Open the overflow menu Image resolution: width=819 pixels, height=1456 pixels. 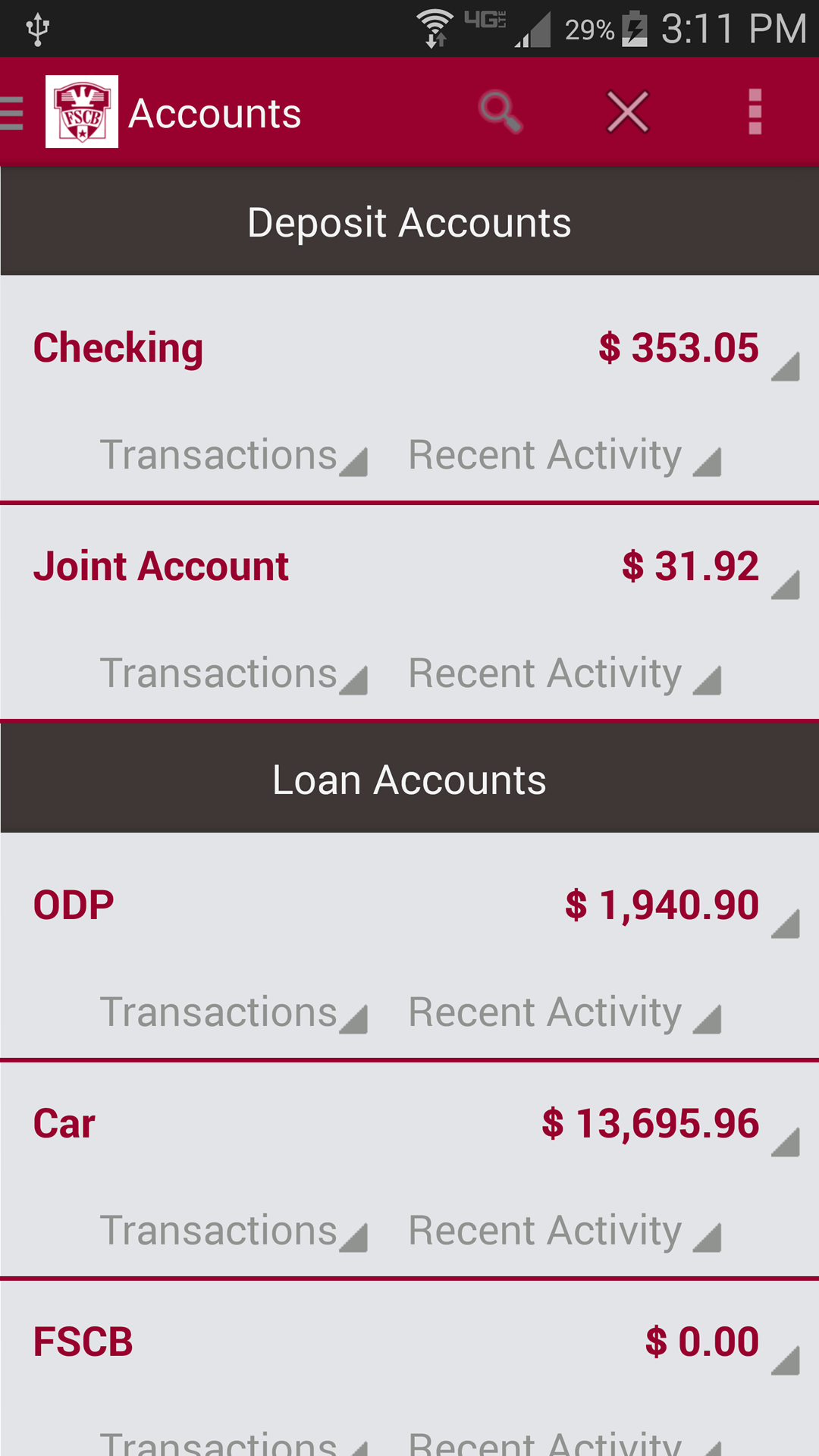(x=755, y=112)
